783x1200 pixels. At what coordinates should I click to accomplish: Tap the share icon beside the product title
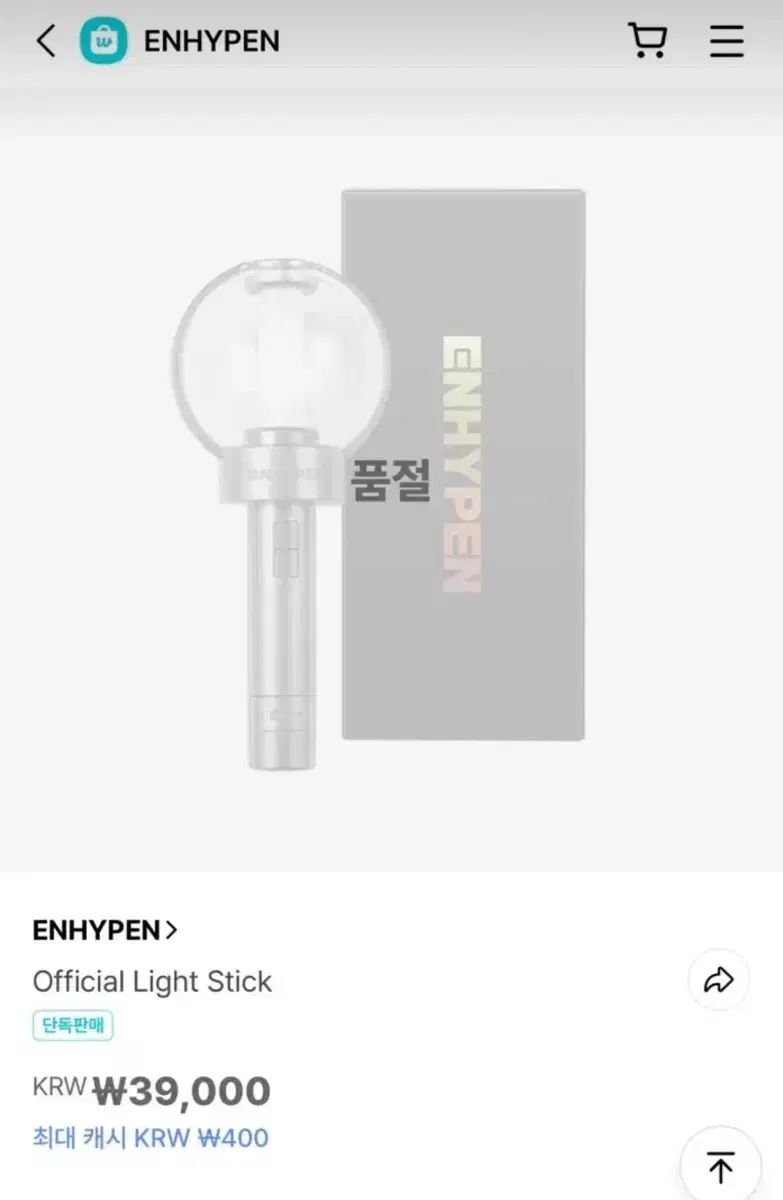click(x=718, y=981)
